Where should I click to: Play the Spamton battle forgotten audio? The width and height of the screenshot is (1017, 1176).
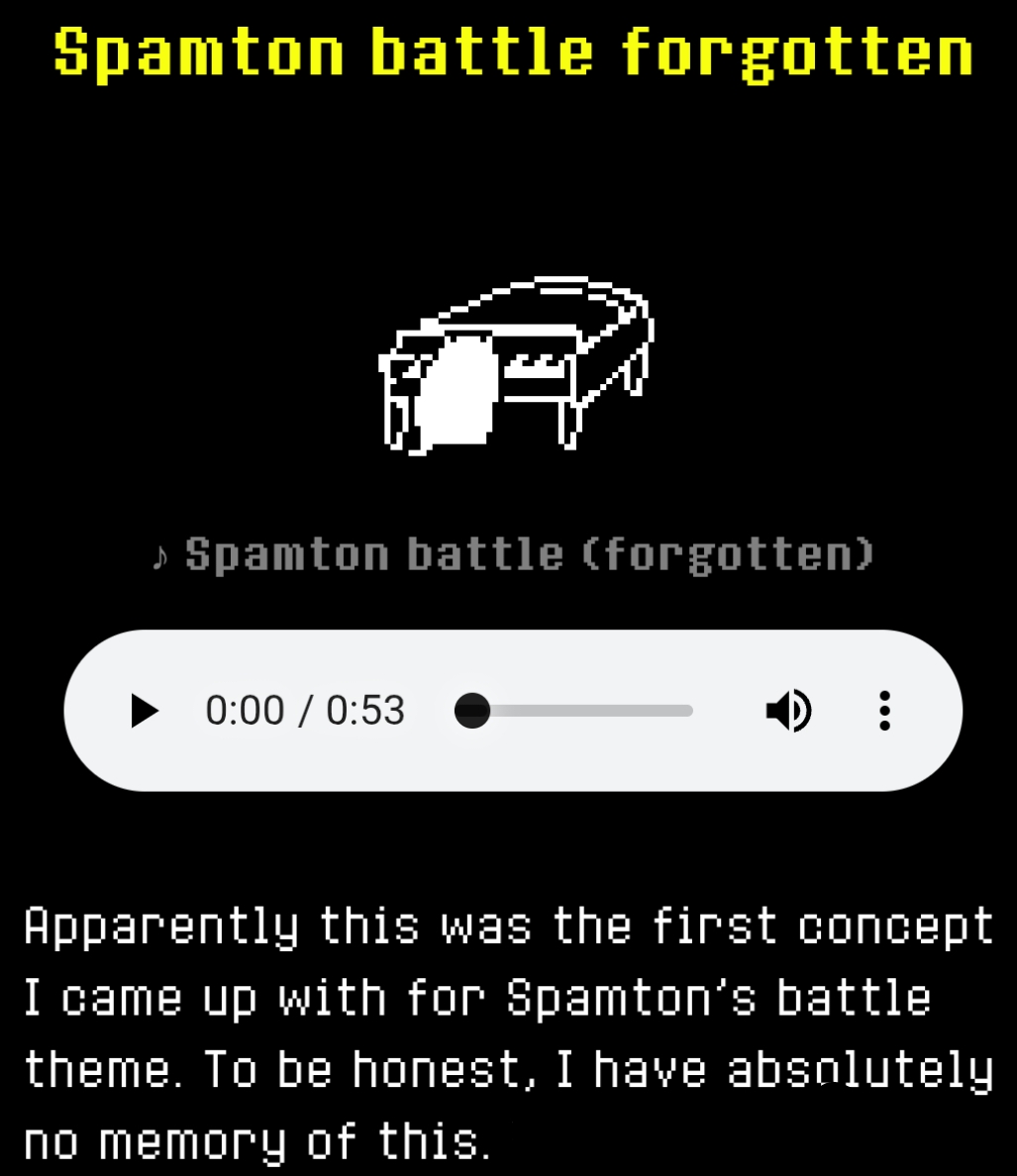(145, 711)
